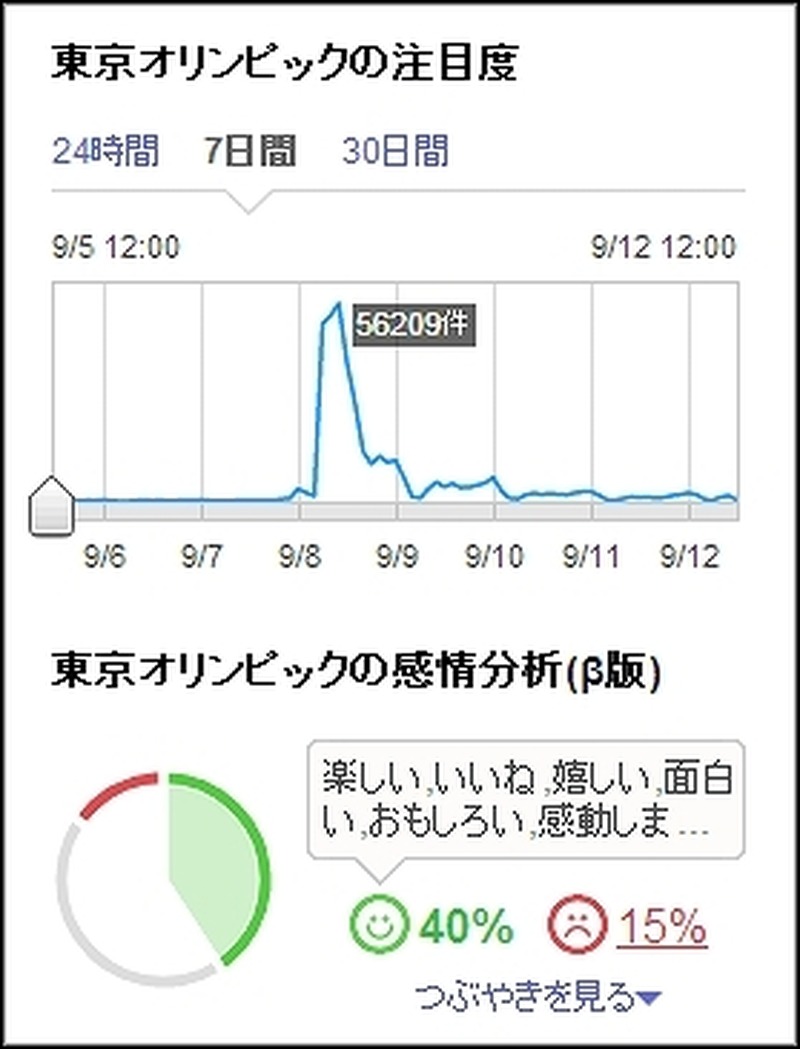This screenshot has height=1049, width=800.
Task: Select the 7日間 time range
Action: [x=249, y=152]
